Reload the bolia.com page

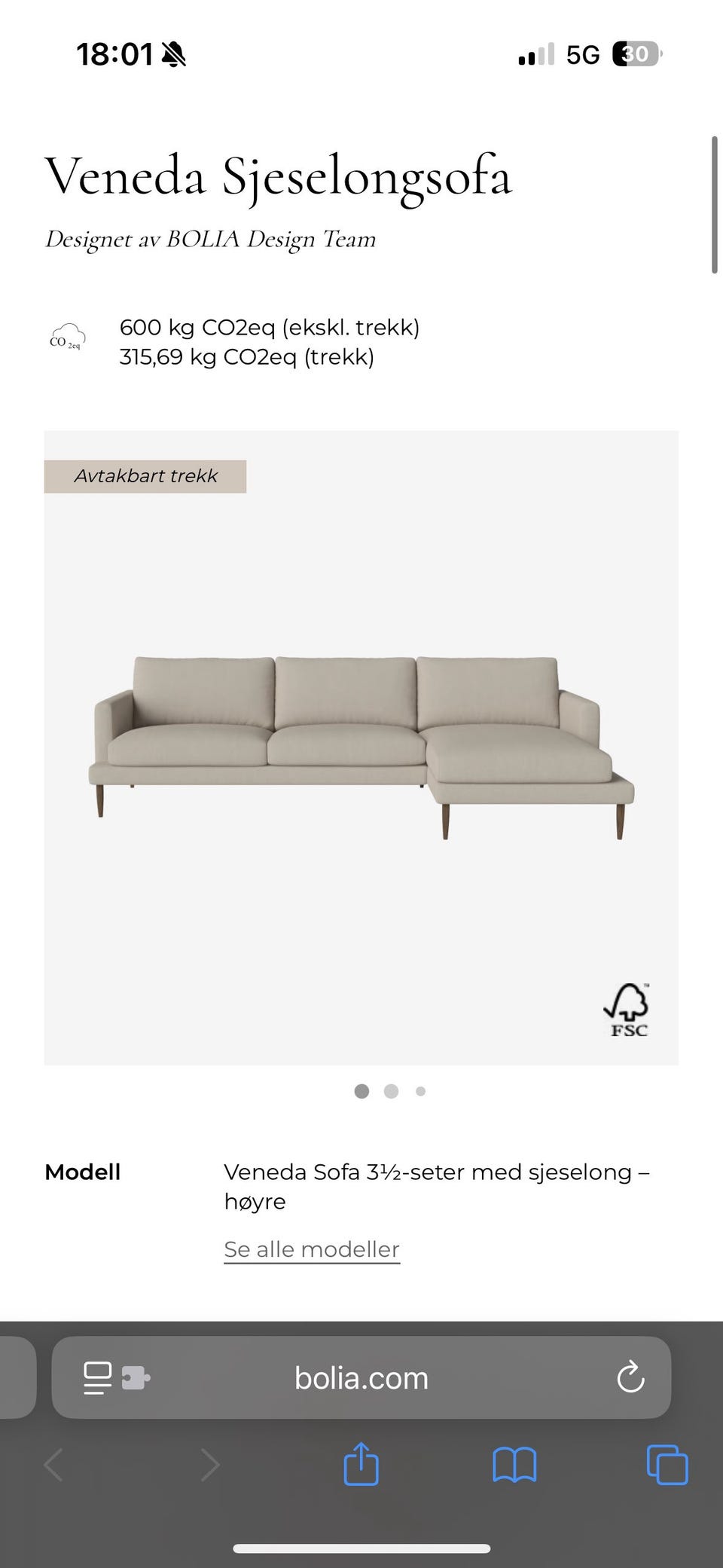(x=630, y=1377)
